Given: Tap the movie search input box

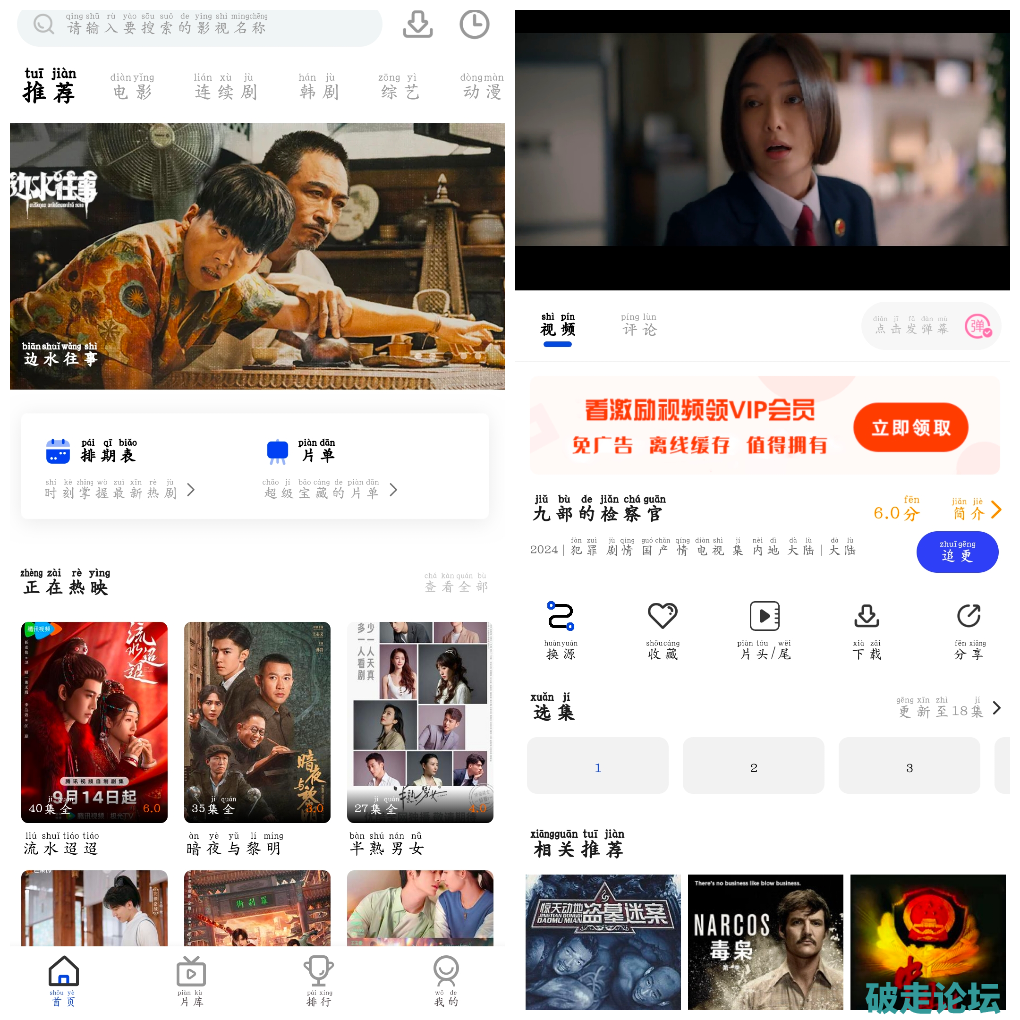Looking at the screenshot, I should click(200, 26).
